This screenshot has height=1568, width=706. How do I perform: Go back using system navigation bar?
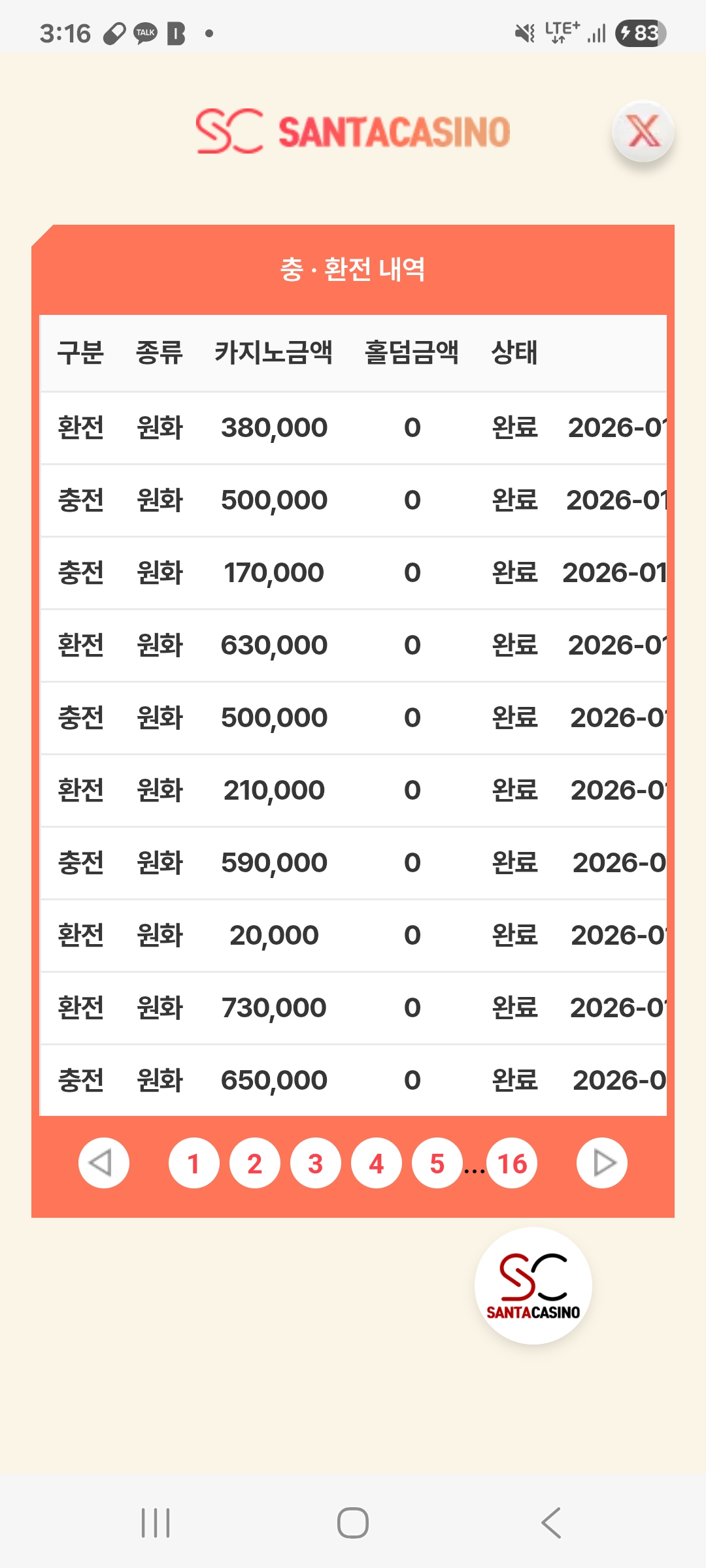click(x=551, y=1523)
